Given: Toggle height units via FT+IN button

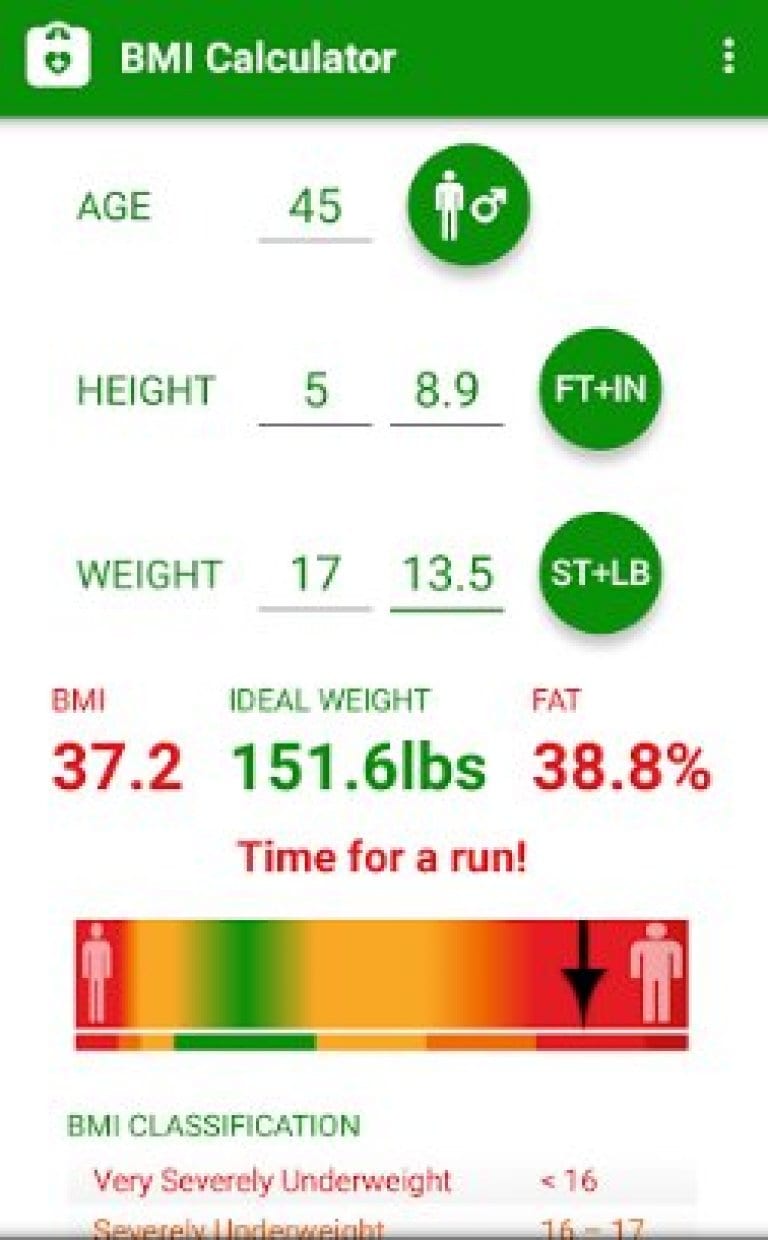Looking at the screenshot, I should click(x=598, y=391).
